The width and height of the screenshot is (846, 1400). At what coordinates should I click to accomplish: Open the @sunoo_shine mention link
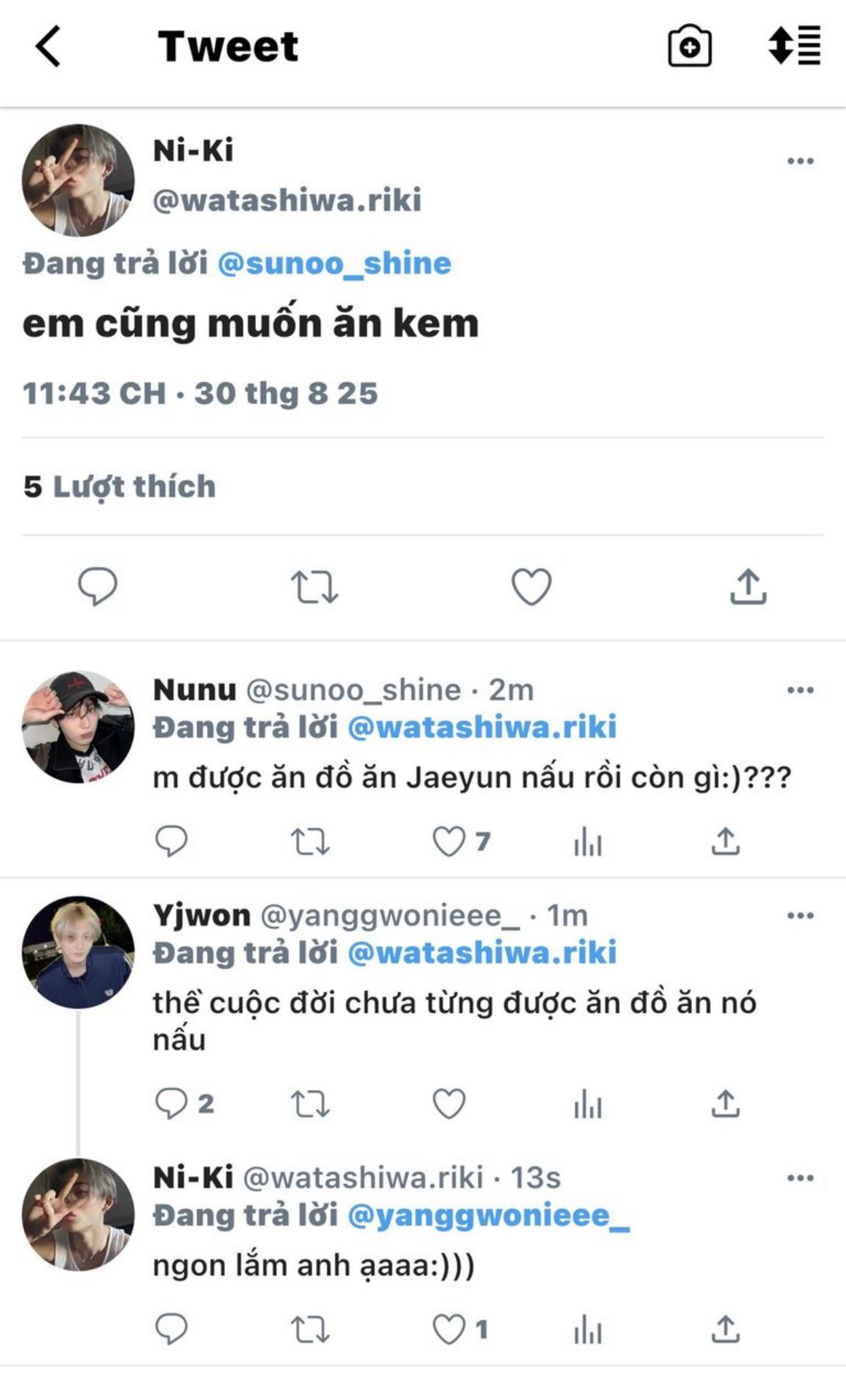[x=334, y=263]
